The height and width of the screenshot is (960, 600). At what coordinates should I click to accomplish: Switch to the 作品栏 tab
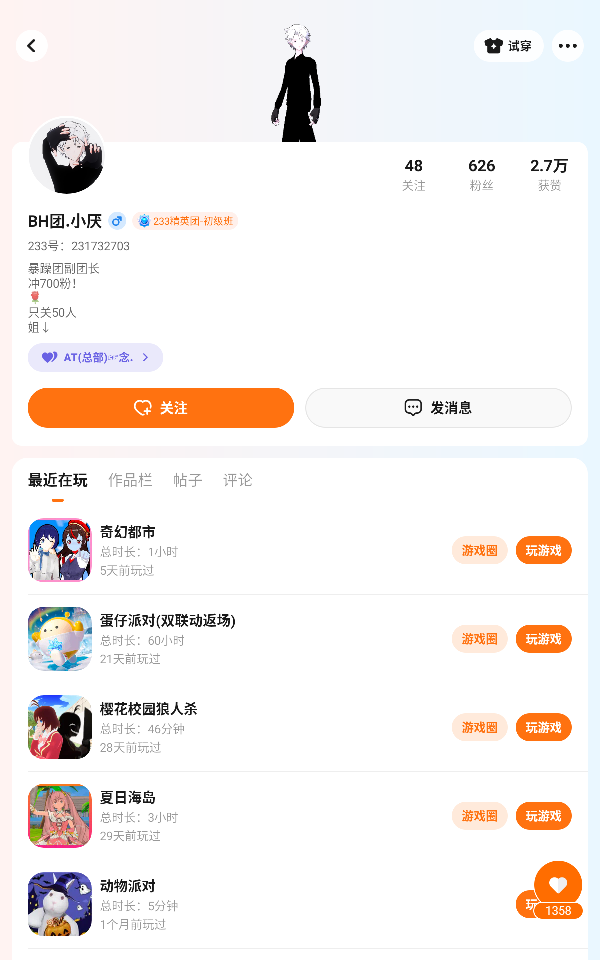point(130,480)
